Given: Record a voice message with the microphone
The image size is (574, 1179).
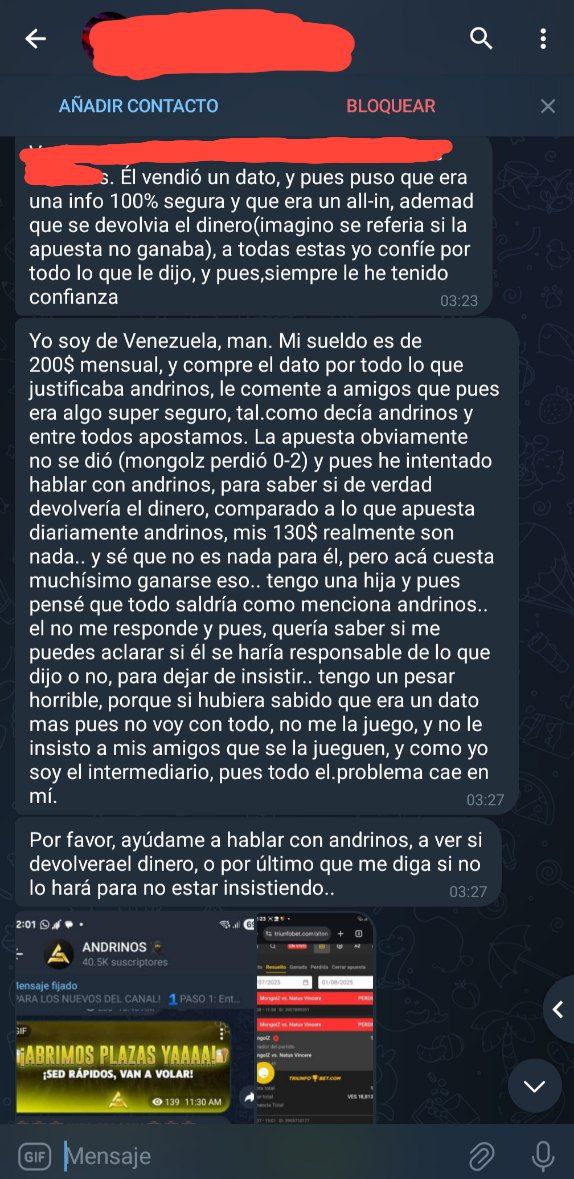Looking at the screenshot, I should tap(541, 1156).
